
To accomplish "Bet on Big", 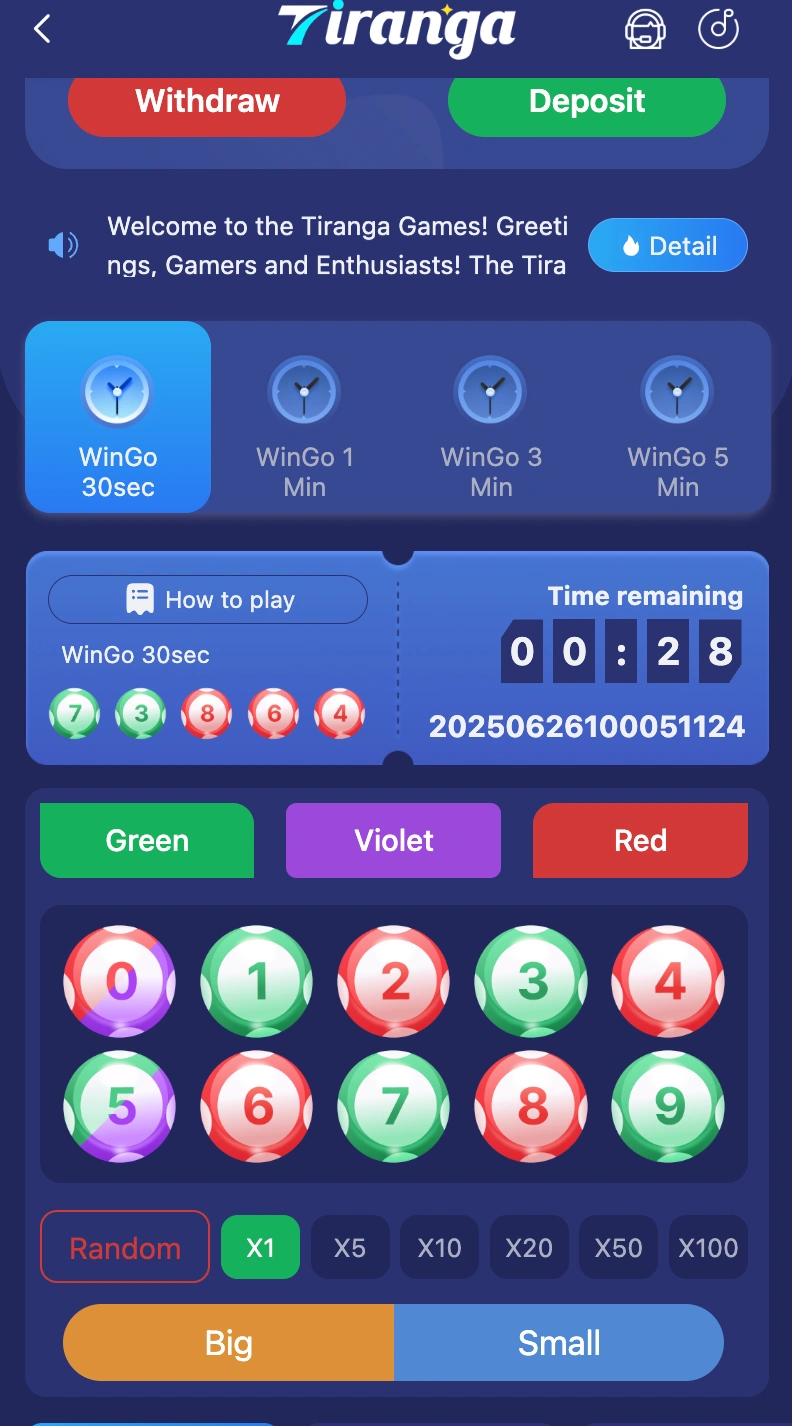I will (229, 1343).
